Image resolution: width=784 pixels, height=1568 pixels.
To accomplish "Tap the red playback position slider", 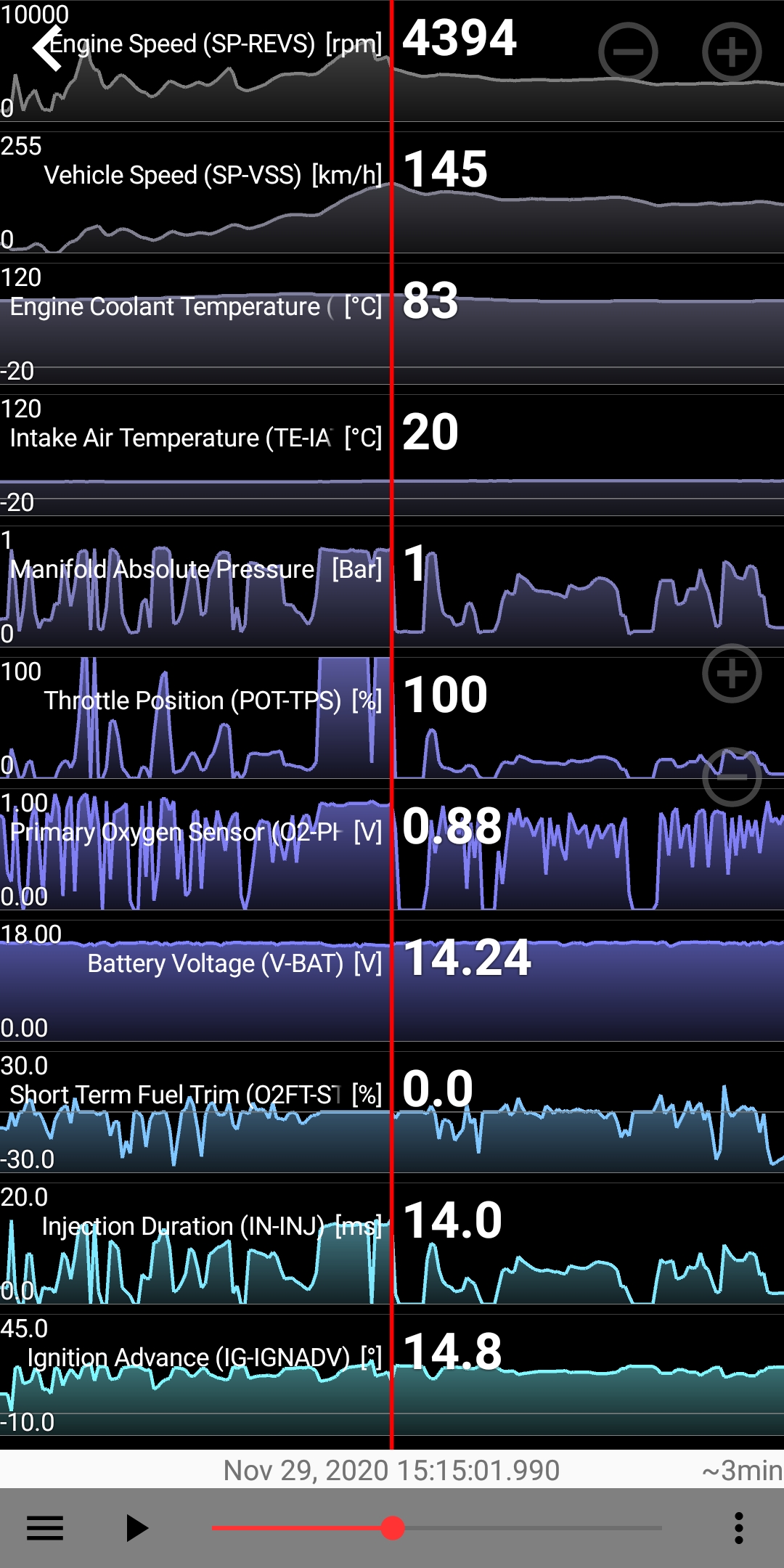I will coord(393,1528).
